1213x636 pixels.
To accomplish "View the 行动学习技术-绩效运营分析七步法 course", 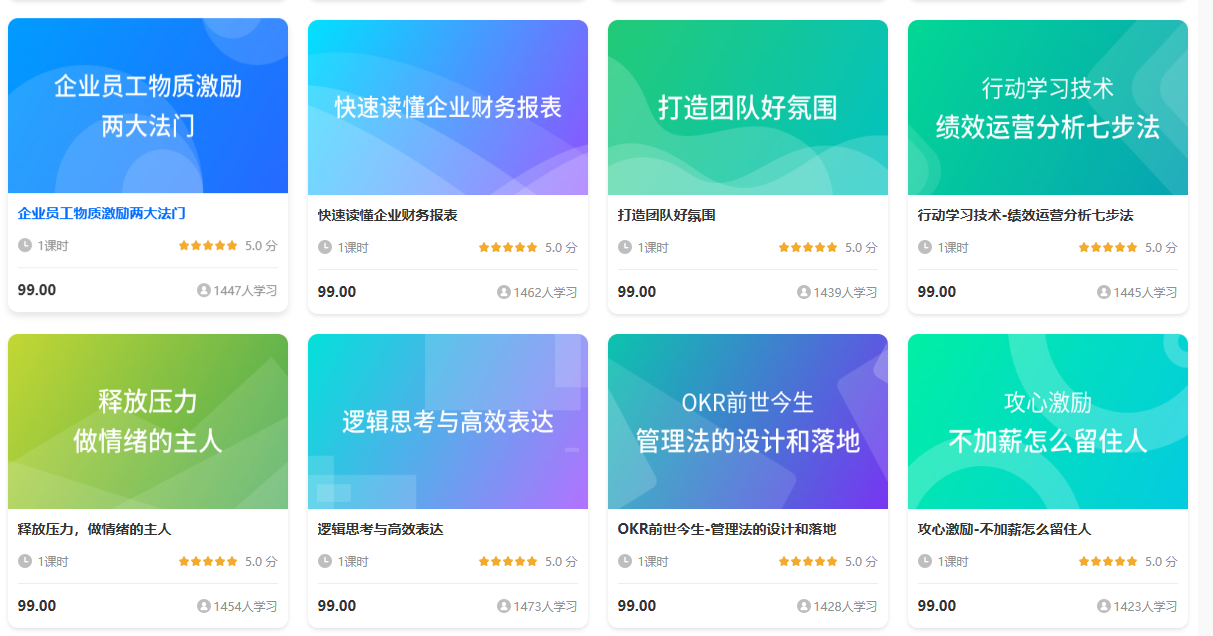I will pyautogui.click(x=1047, y=108).
